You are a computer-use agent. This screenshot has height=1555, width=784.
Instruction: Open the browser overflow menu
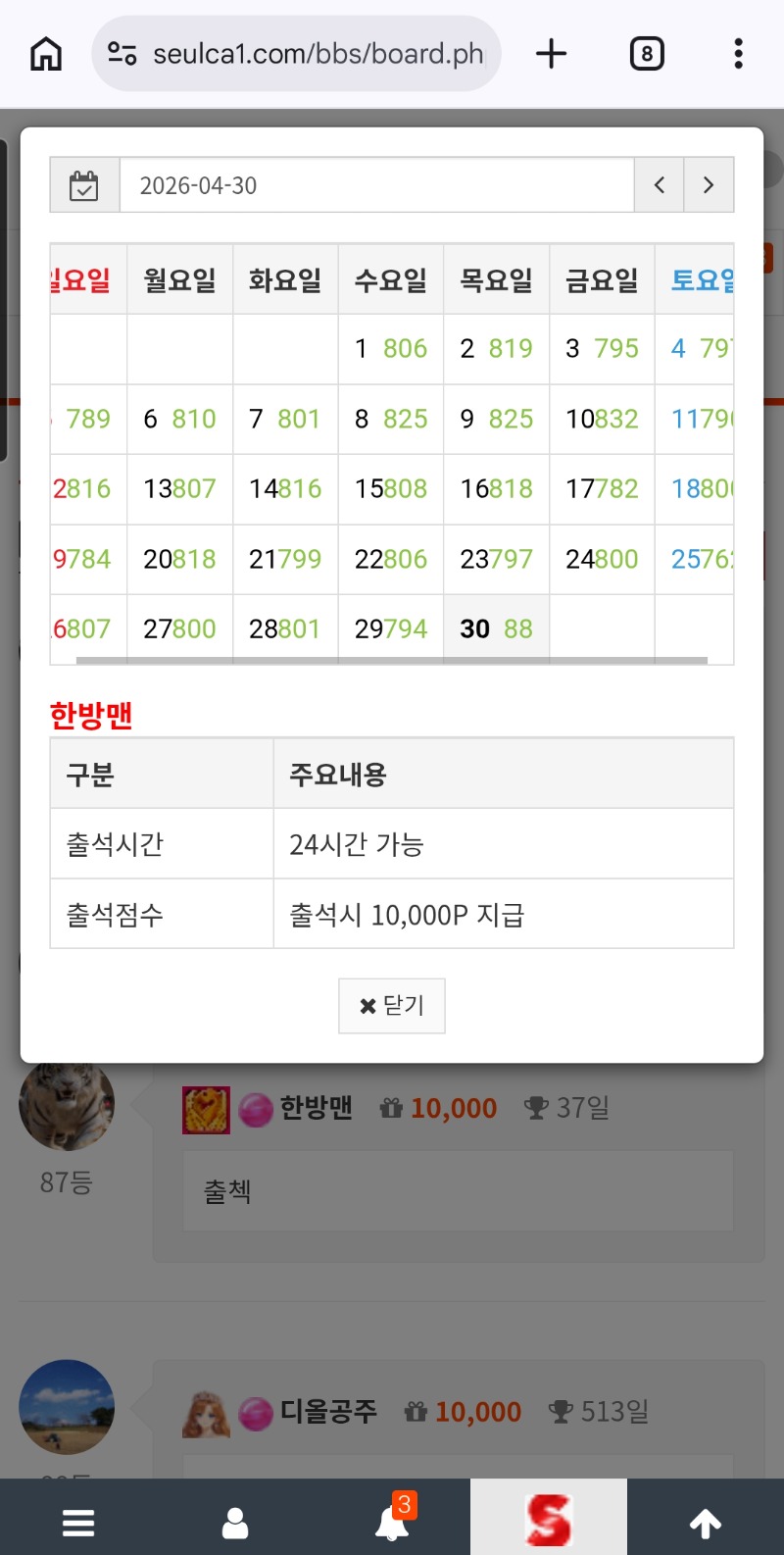738,54
